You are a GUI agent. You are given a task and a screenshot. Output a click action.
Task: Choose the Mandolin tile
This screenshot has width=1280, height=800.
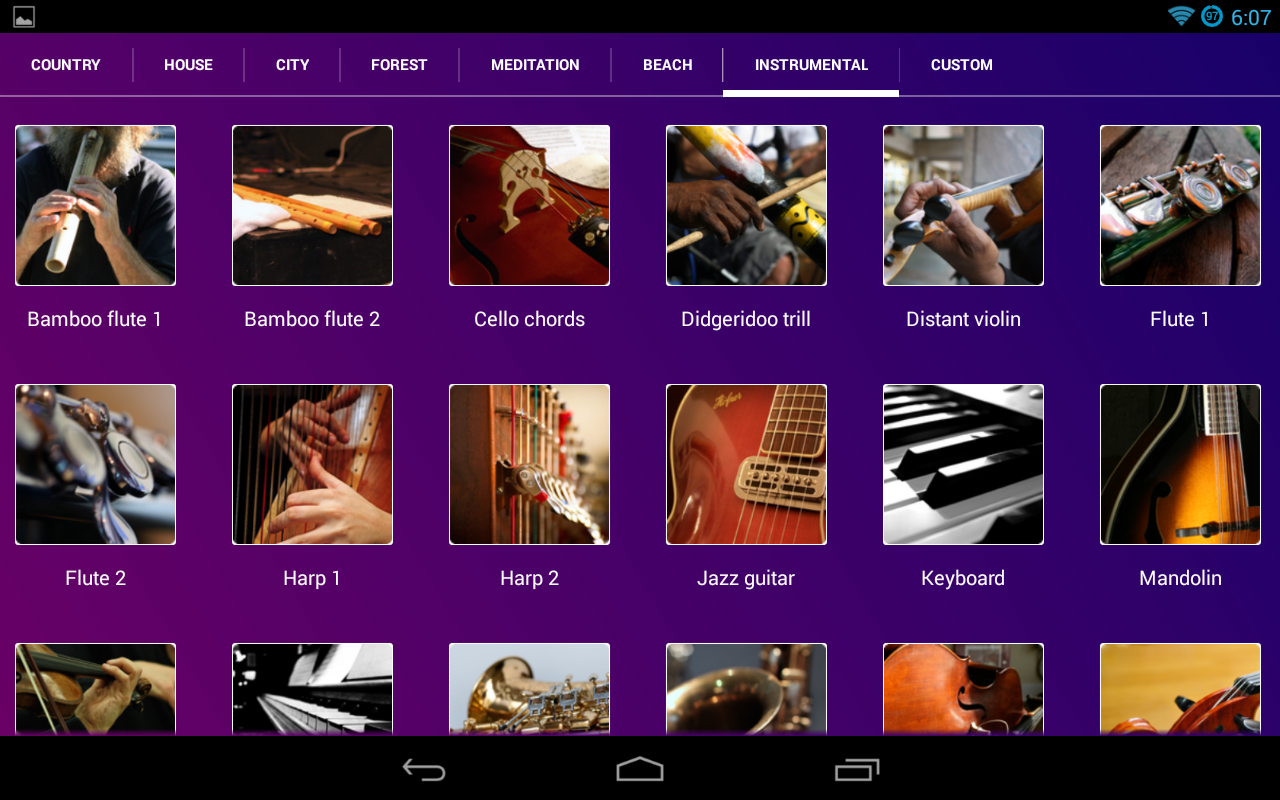1180,465
